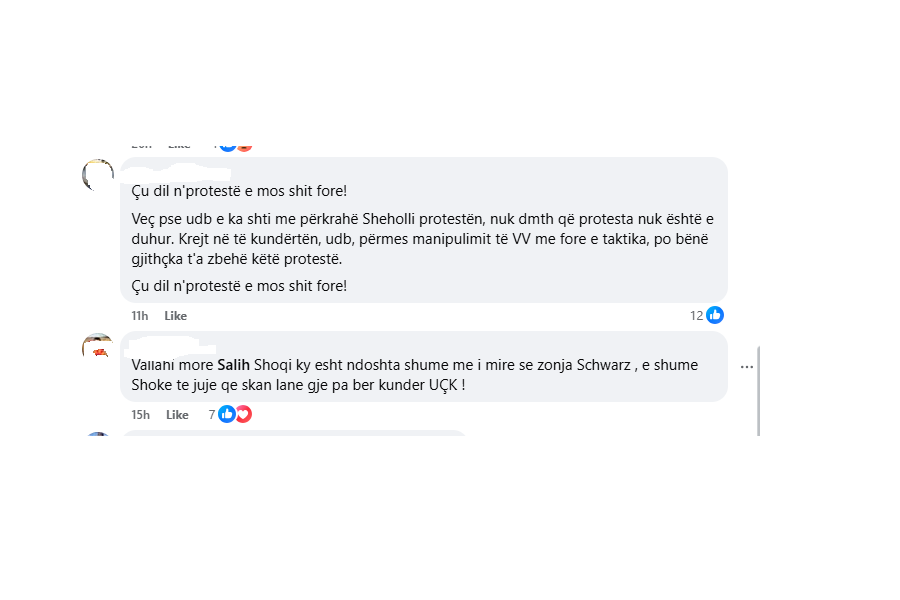Open avatar of the commenter from 11h ago

coord(97,175)
